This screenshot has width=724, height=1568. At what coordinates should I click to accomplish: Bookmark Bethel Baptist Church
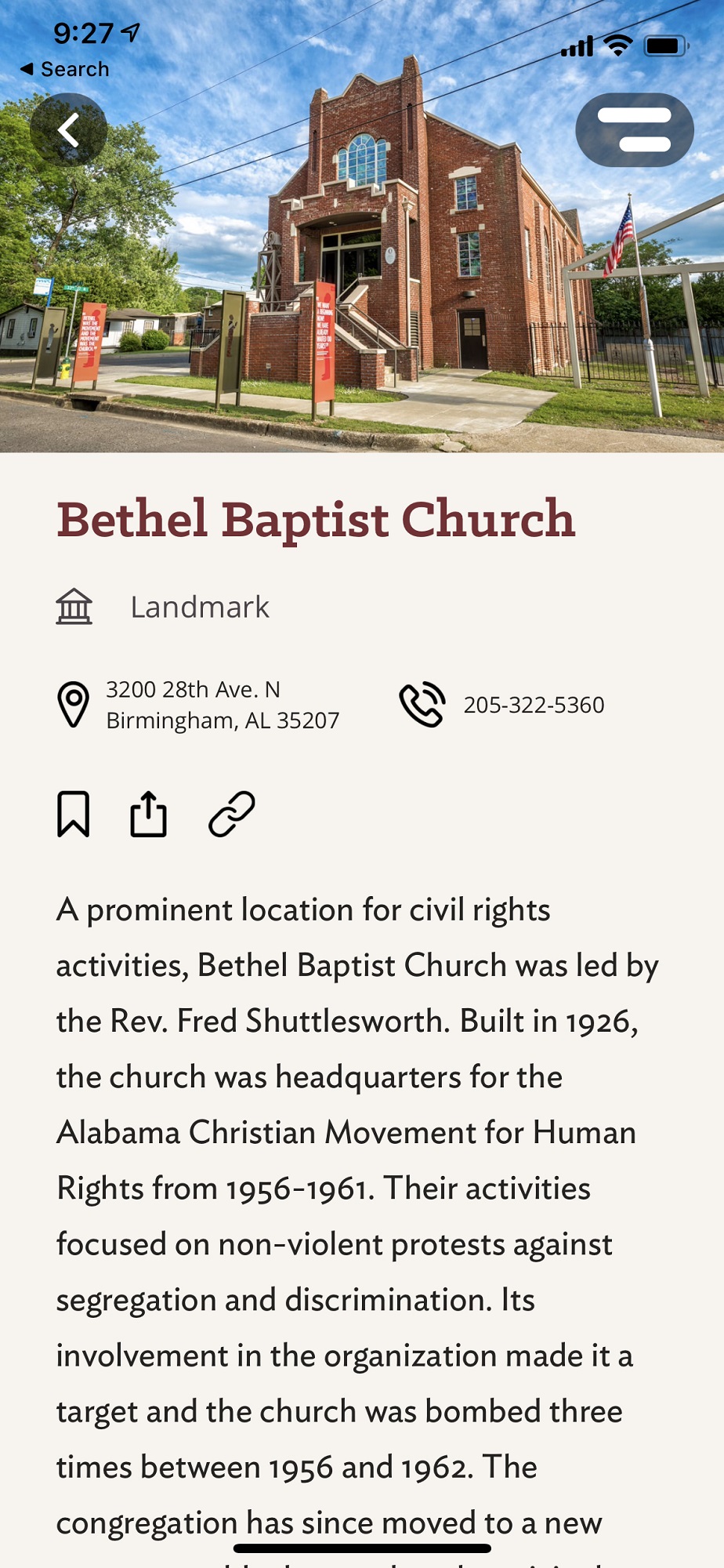74,814
